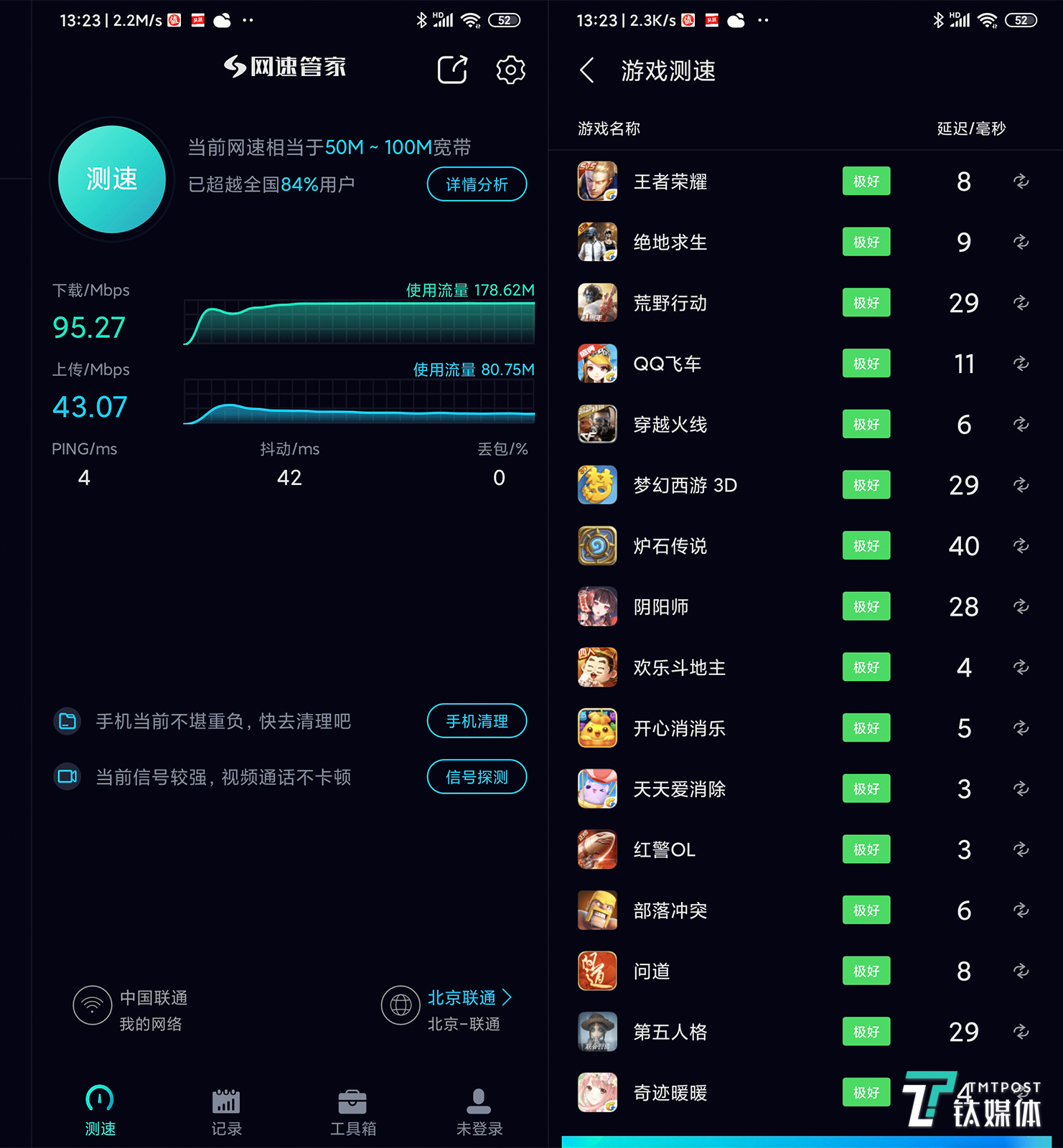Refresh the latency for 王者荣耀
Viewport: 1063px width, 1148px height.
coord(1021,182)
